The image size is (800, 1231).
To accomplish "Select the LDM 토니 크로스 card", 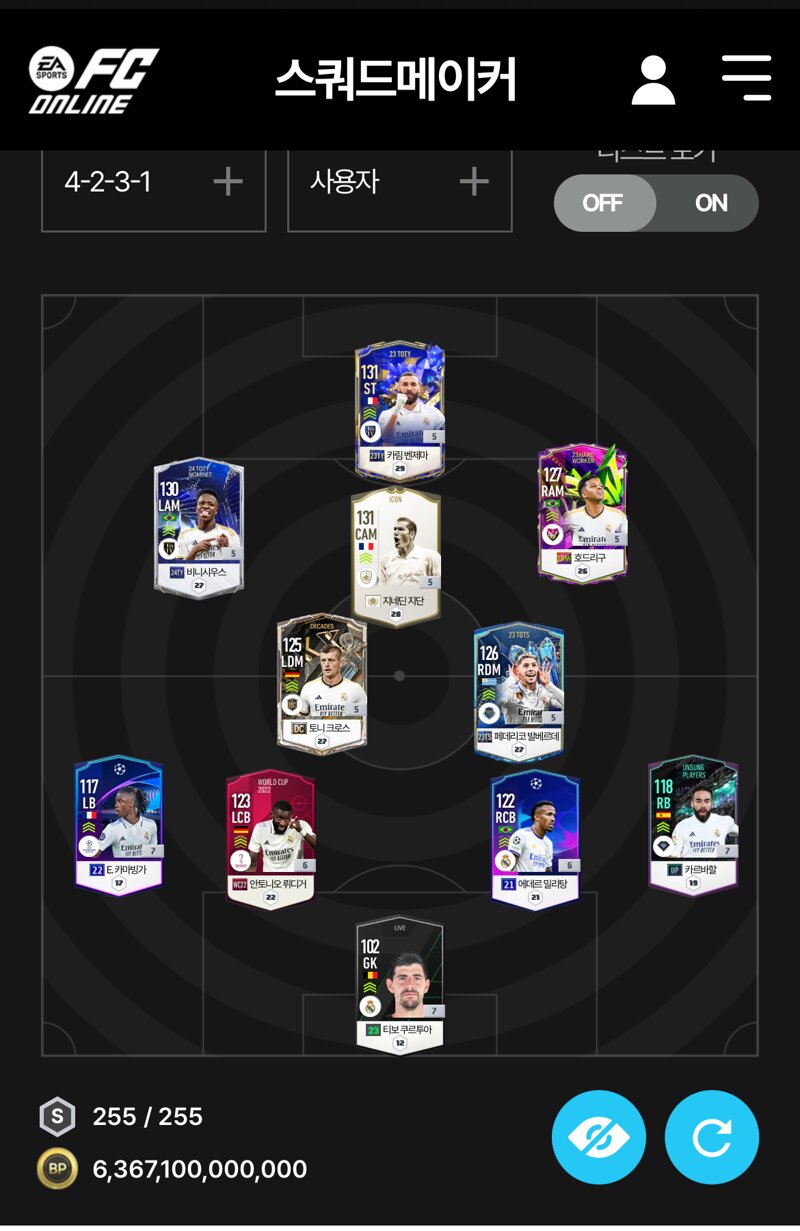I will click(322, 685).
